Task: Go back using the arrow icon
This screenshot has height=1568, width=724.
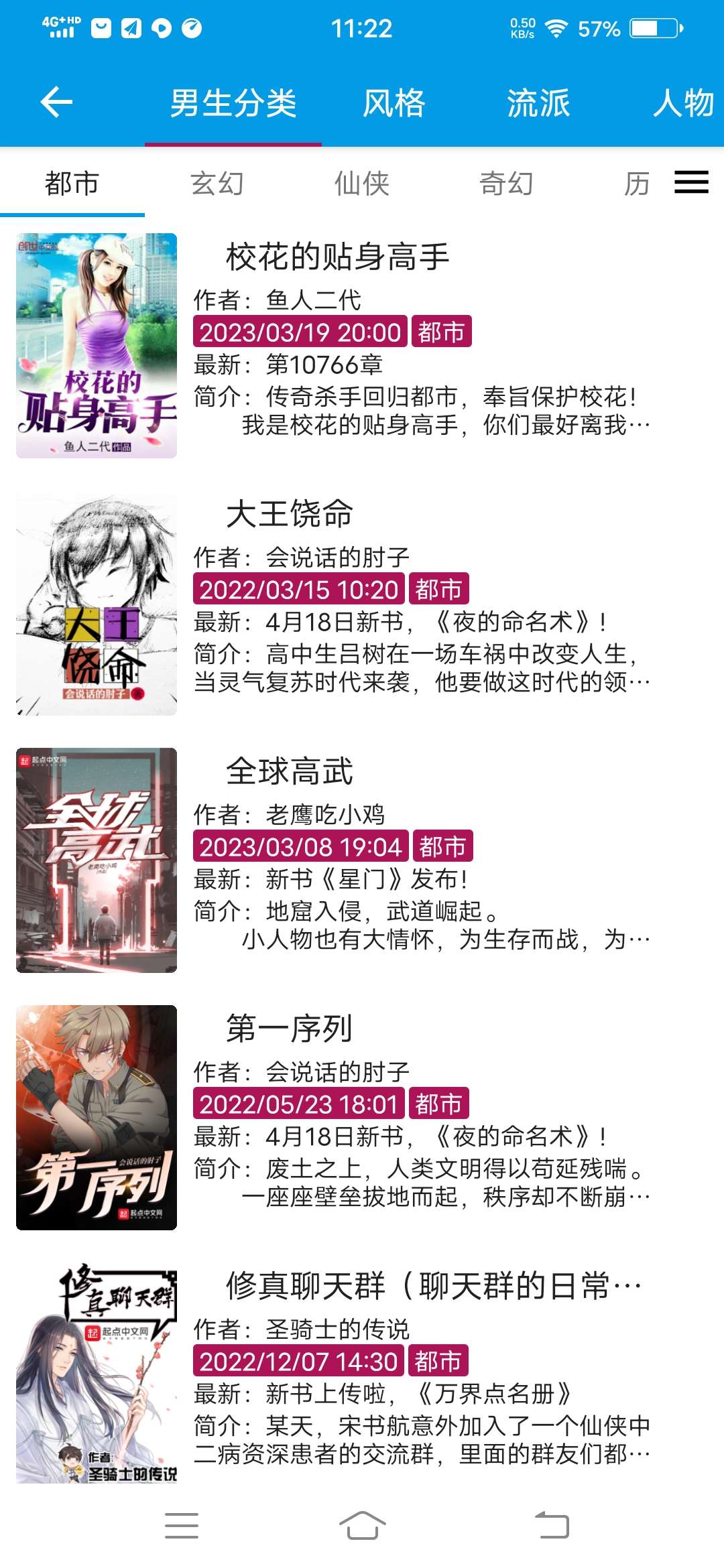Action: [56, 103]
